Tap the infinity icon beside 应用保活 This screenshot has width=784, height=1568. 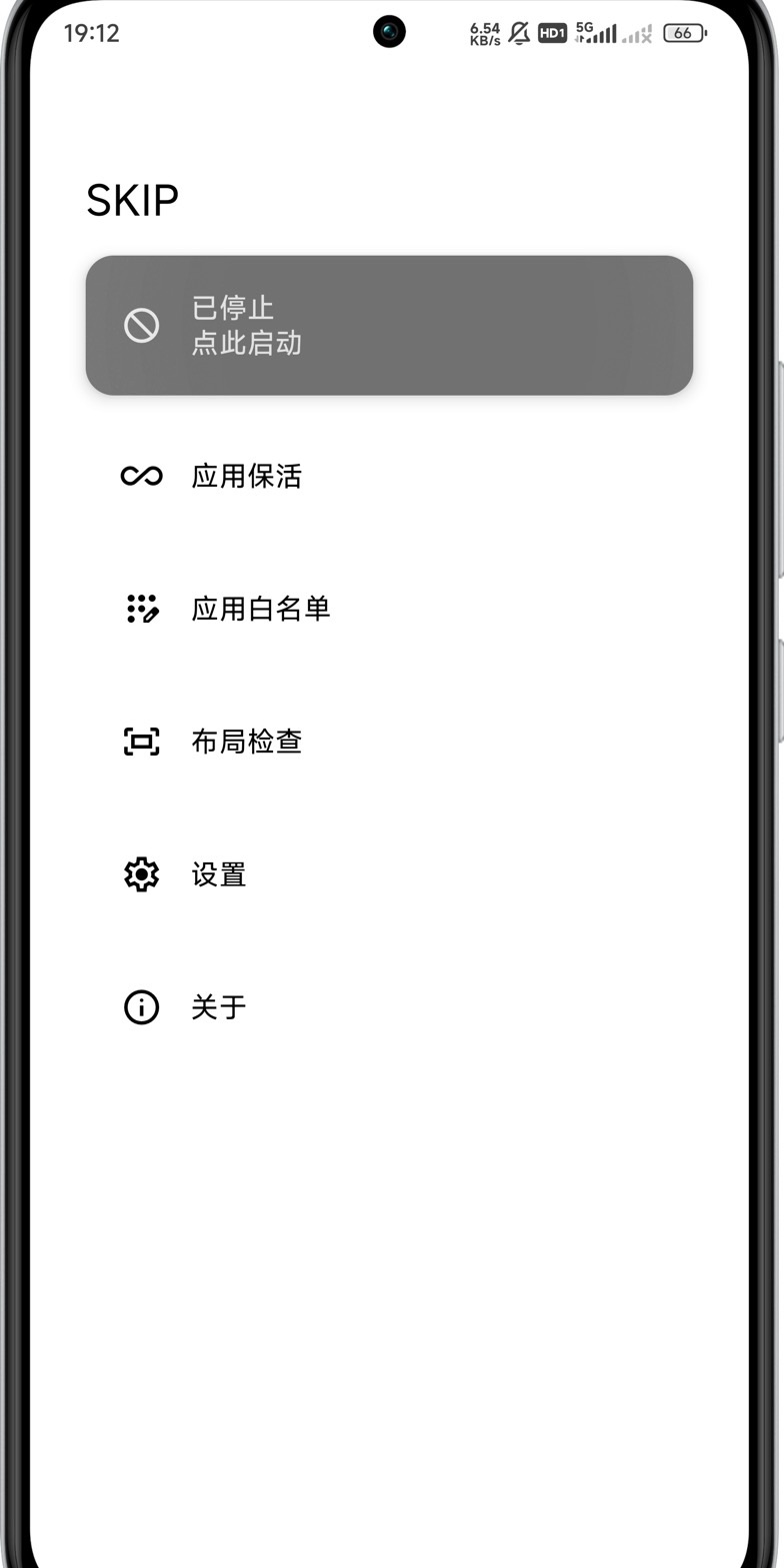[141, 476]
